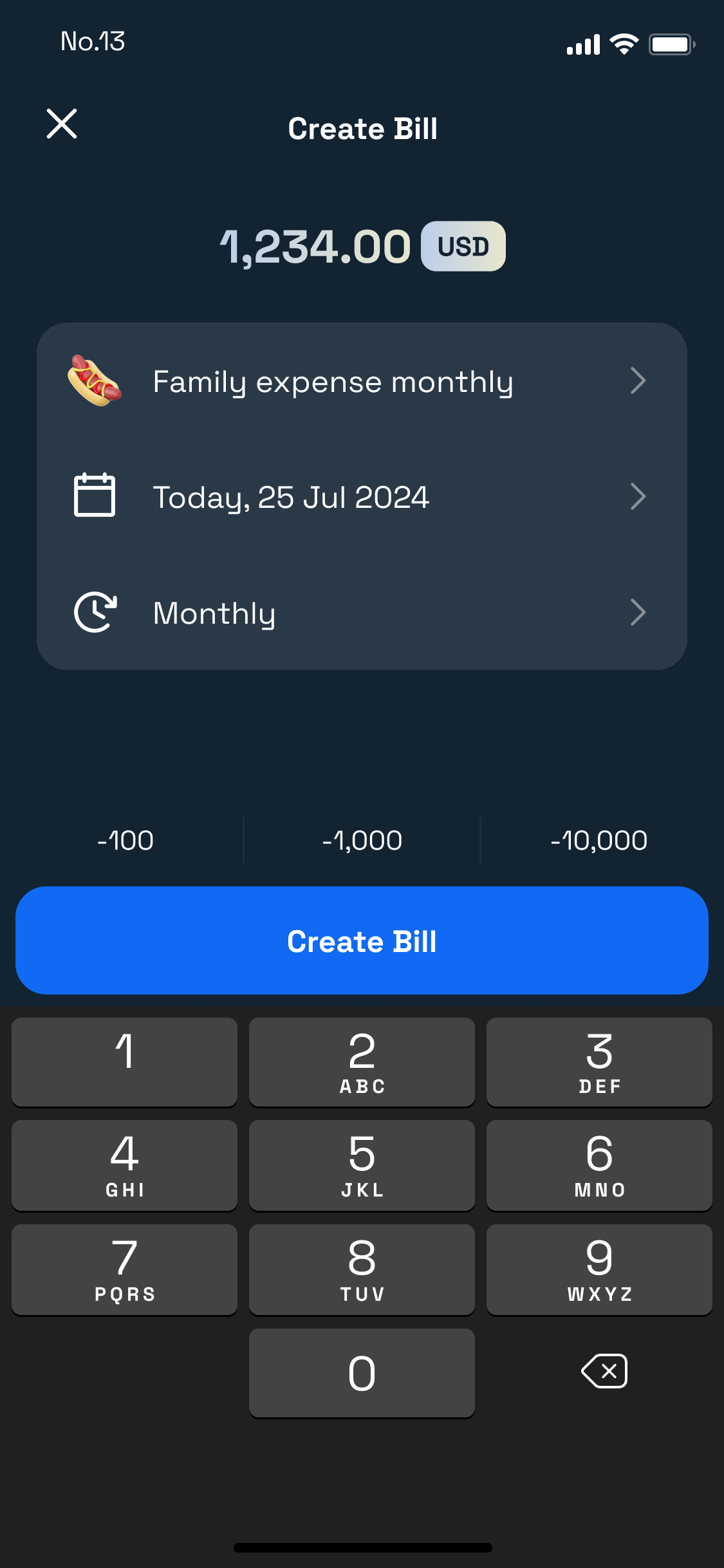Enter digit 4 on the keypad
Screen dimensions: 724x1568
point(124,1165)
